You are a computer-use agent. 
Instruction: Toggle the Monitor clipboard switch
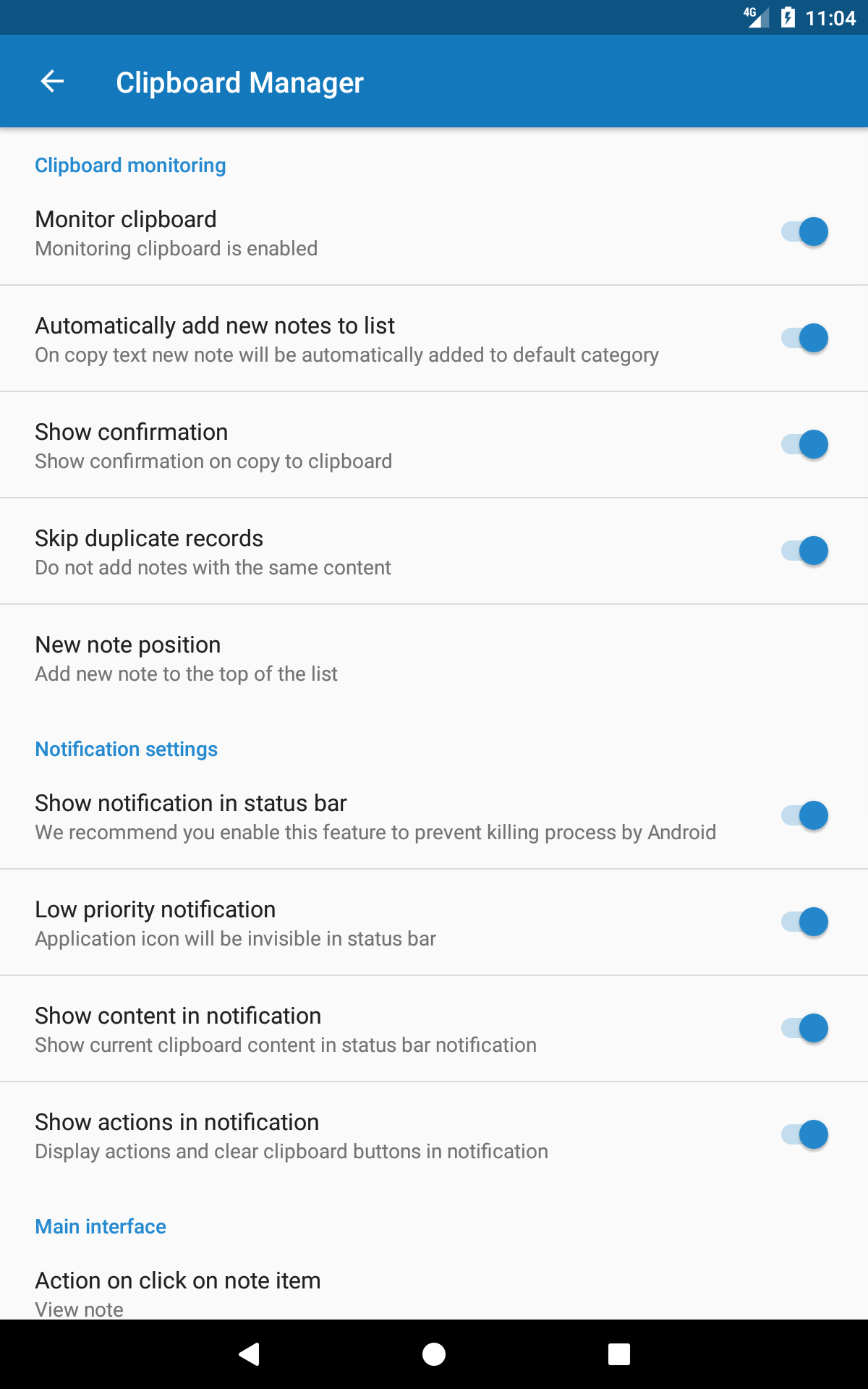(x=804, y=232)
